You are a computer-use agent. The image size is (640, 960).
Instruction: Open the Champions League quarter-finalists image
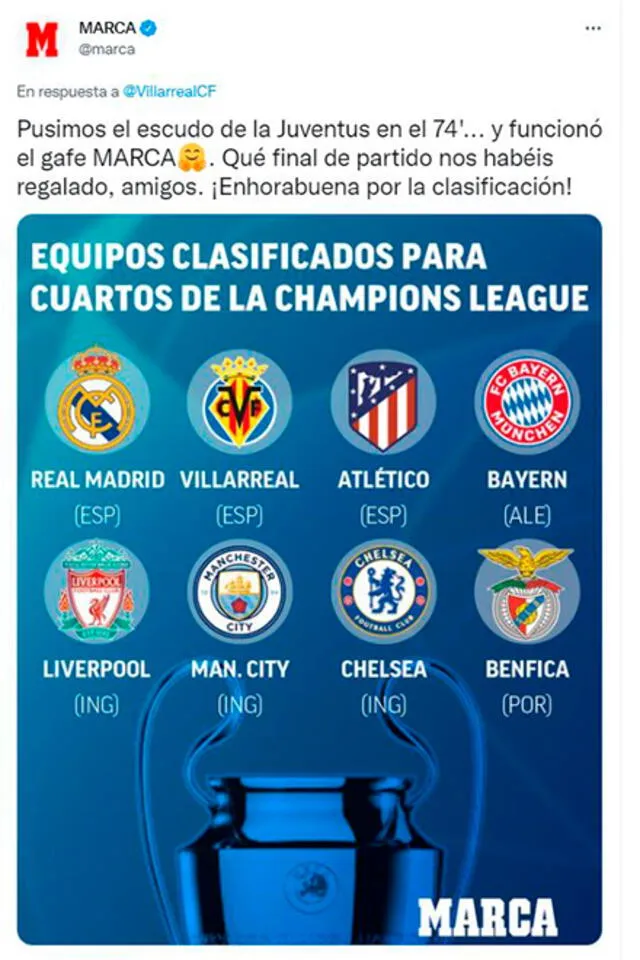point(309,578)
